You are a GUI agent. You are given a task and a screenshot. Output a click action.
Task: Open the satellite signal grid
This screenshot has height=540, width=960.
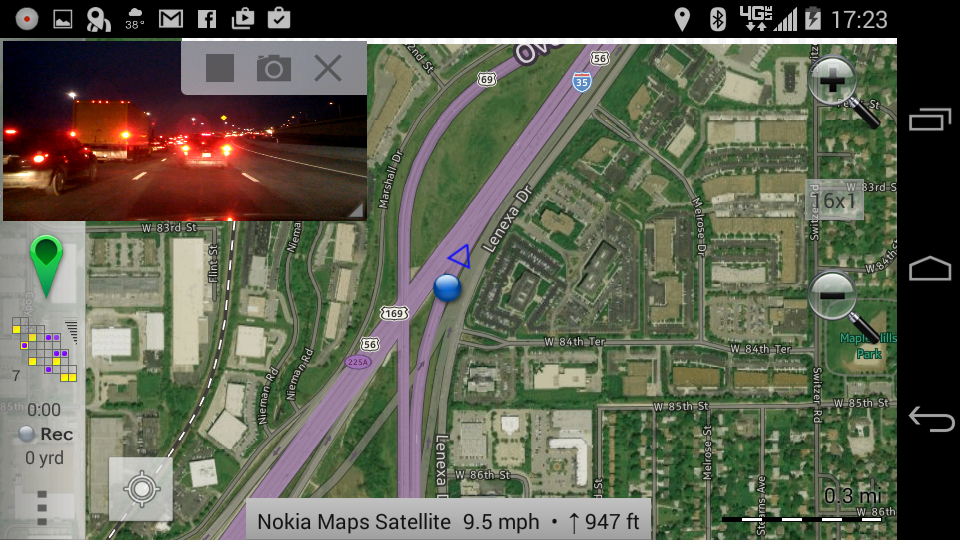point(45,349)
